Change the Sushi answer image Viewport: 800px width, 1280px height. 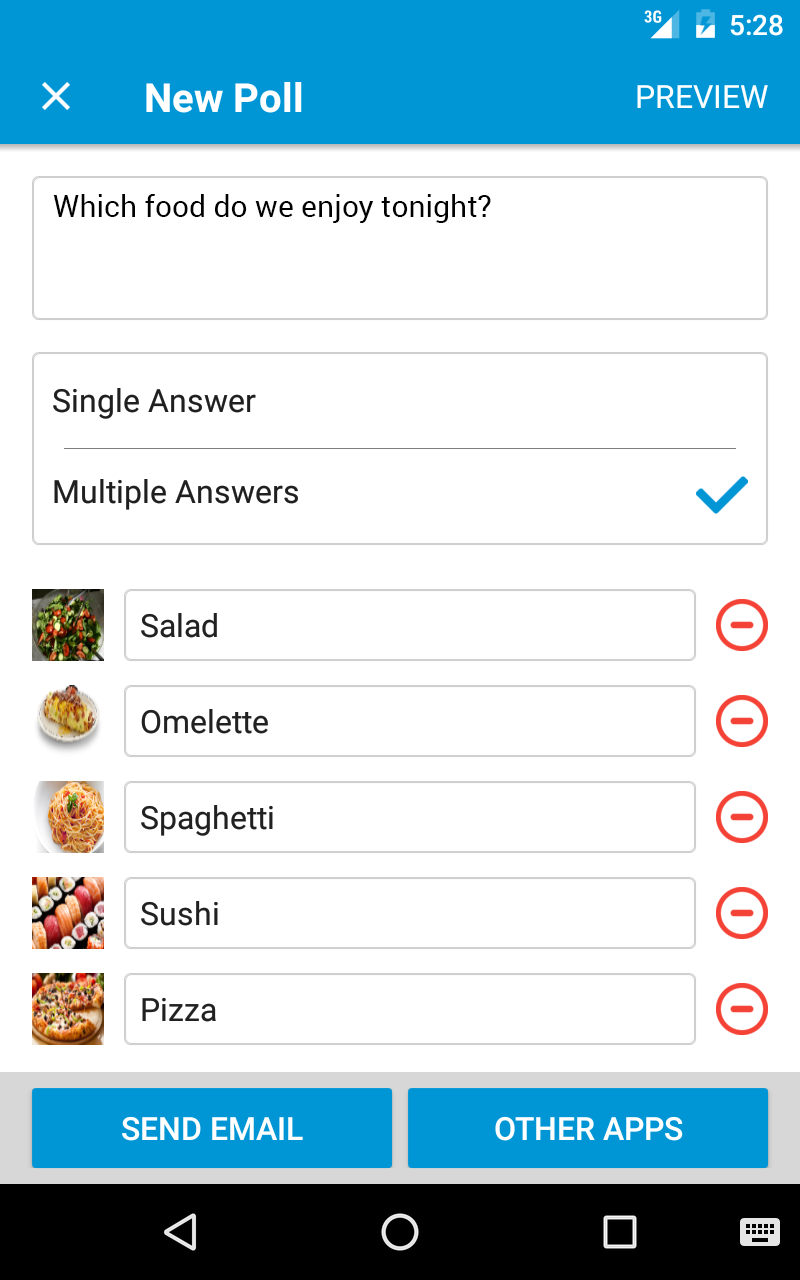68,913
